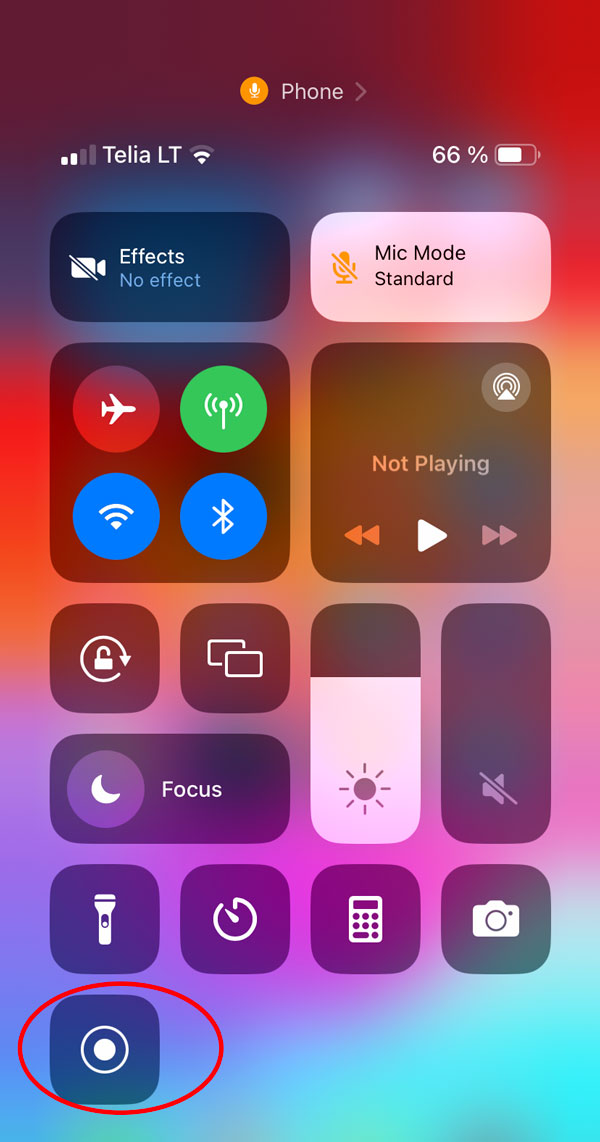Open Screen Mirroring
Screen dimensions: 600x1142
(x=235, y=658)
